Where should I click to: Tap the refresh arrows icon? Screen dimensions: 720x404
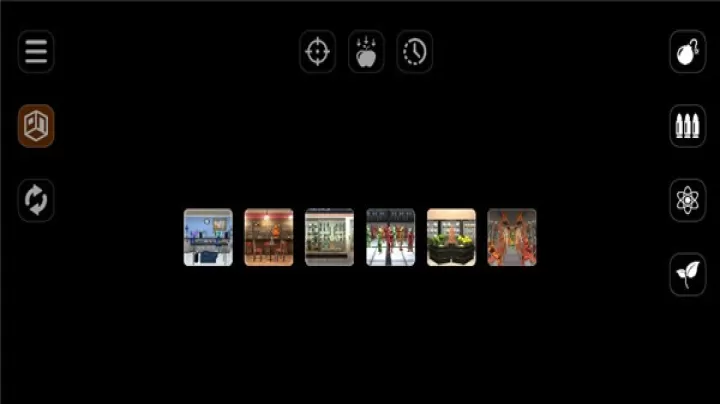36,200
